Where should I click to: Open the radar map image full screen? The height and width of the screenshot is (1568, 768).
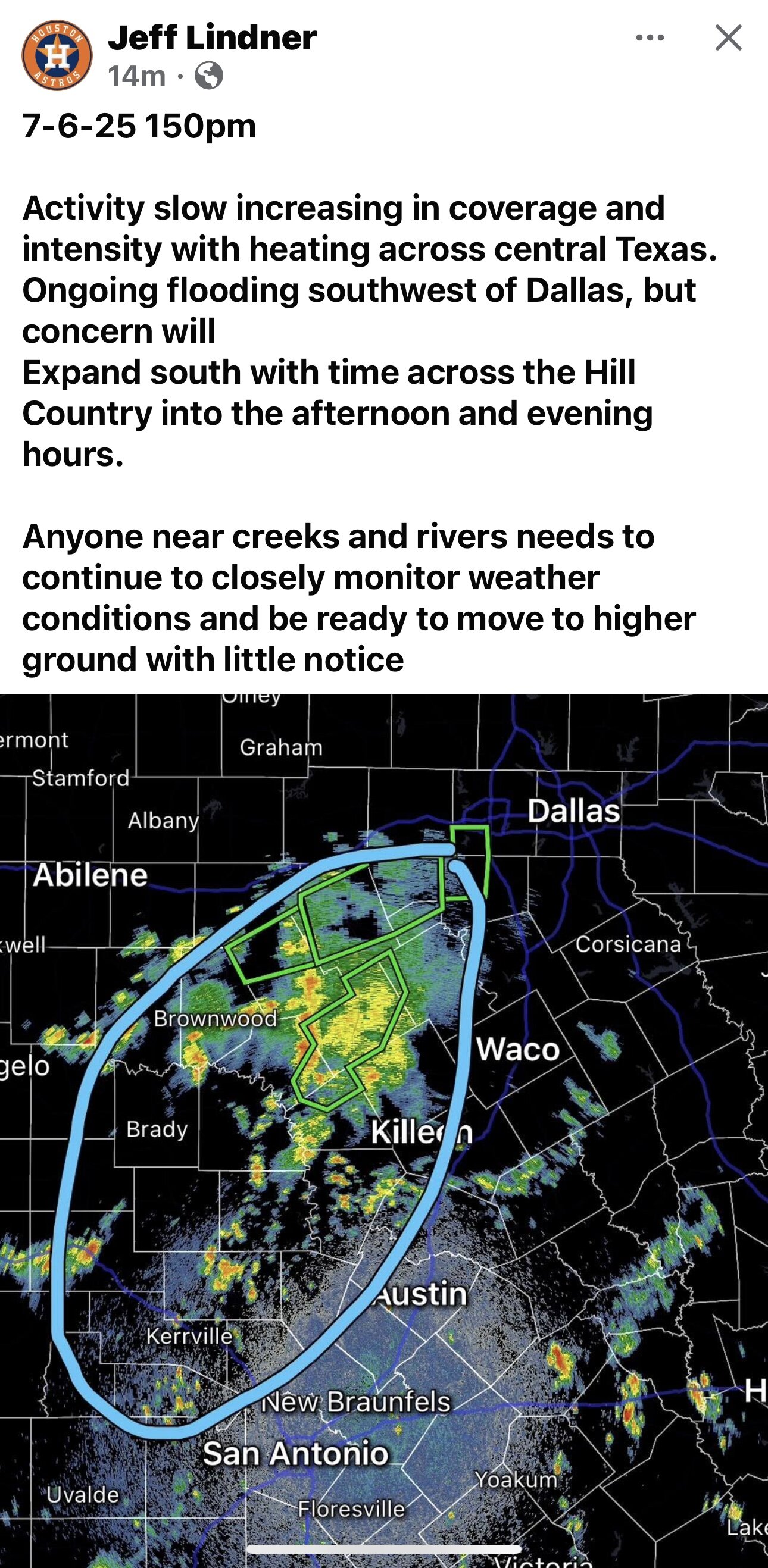tap(383, 1131)
